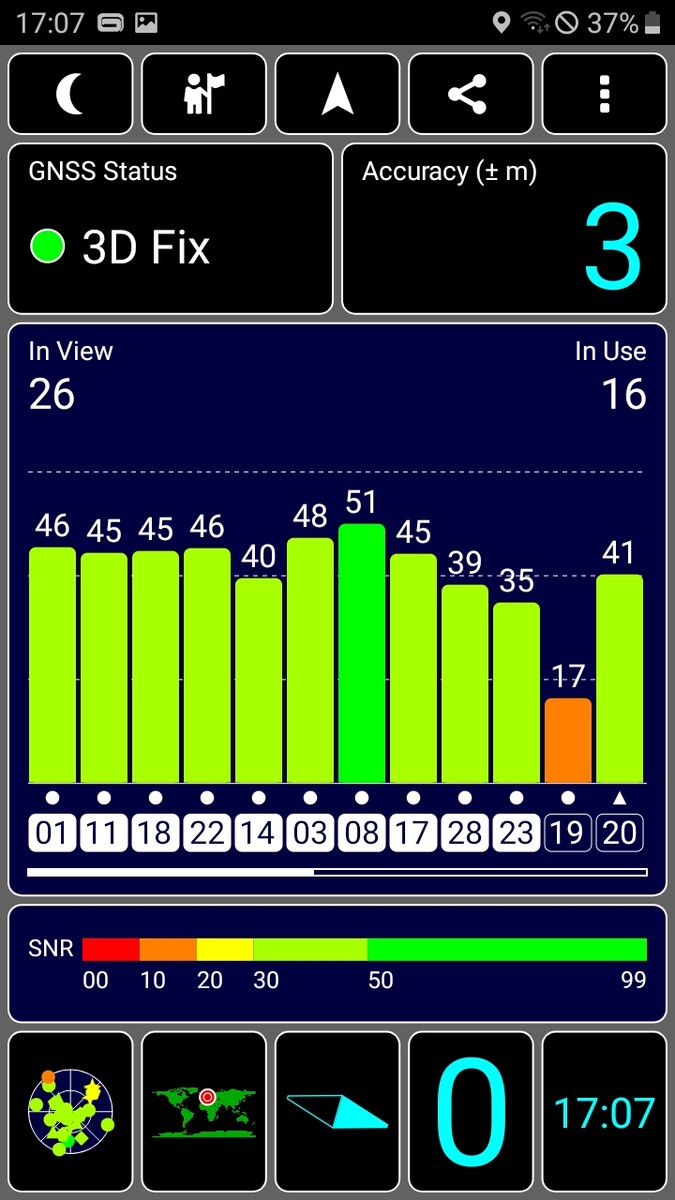Image resolution: width=675 pixels, height=1200 pixels.
Task: Switch to night mode with the moon icon
Action: pyautogui.click(x=70, y=94)
